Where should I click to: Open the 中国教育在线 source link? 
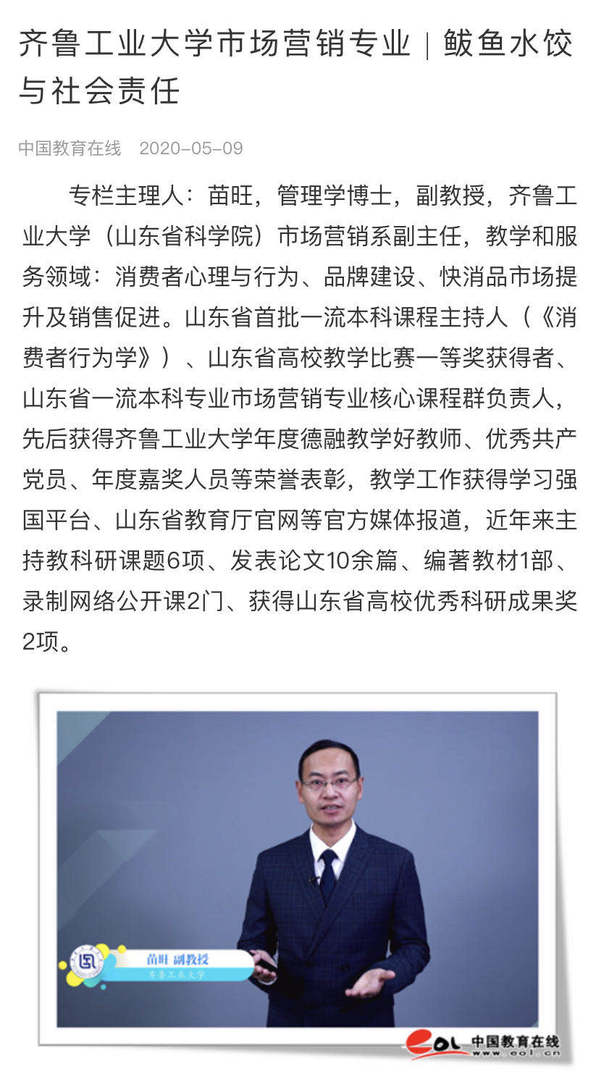click(x=70, y=148)
